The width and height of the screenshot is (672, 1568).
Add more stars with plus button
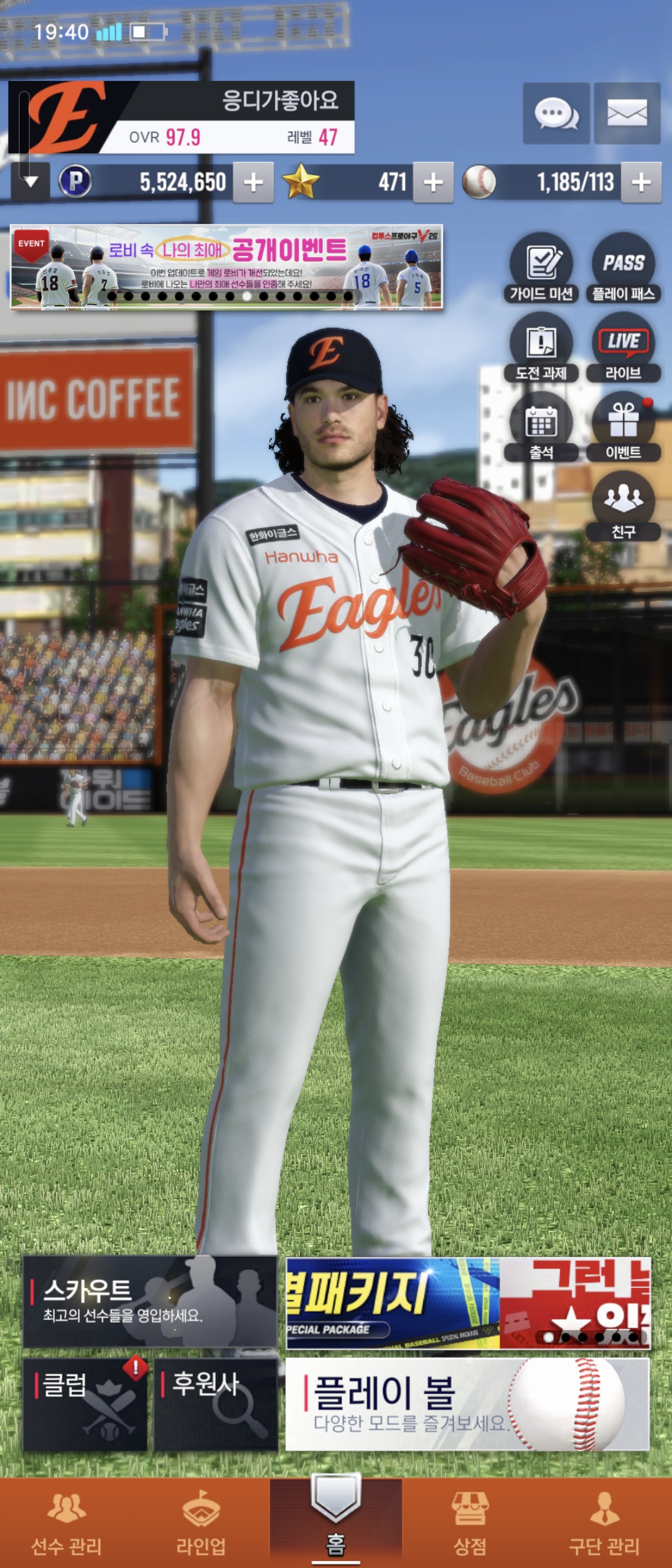point(433,182)
